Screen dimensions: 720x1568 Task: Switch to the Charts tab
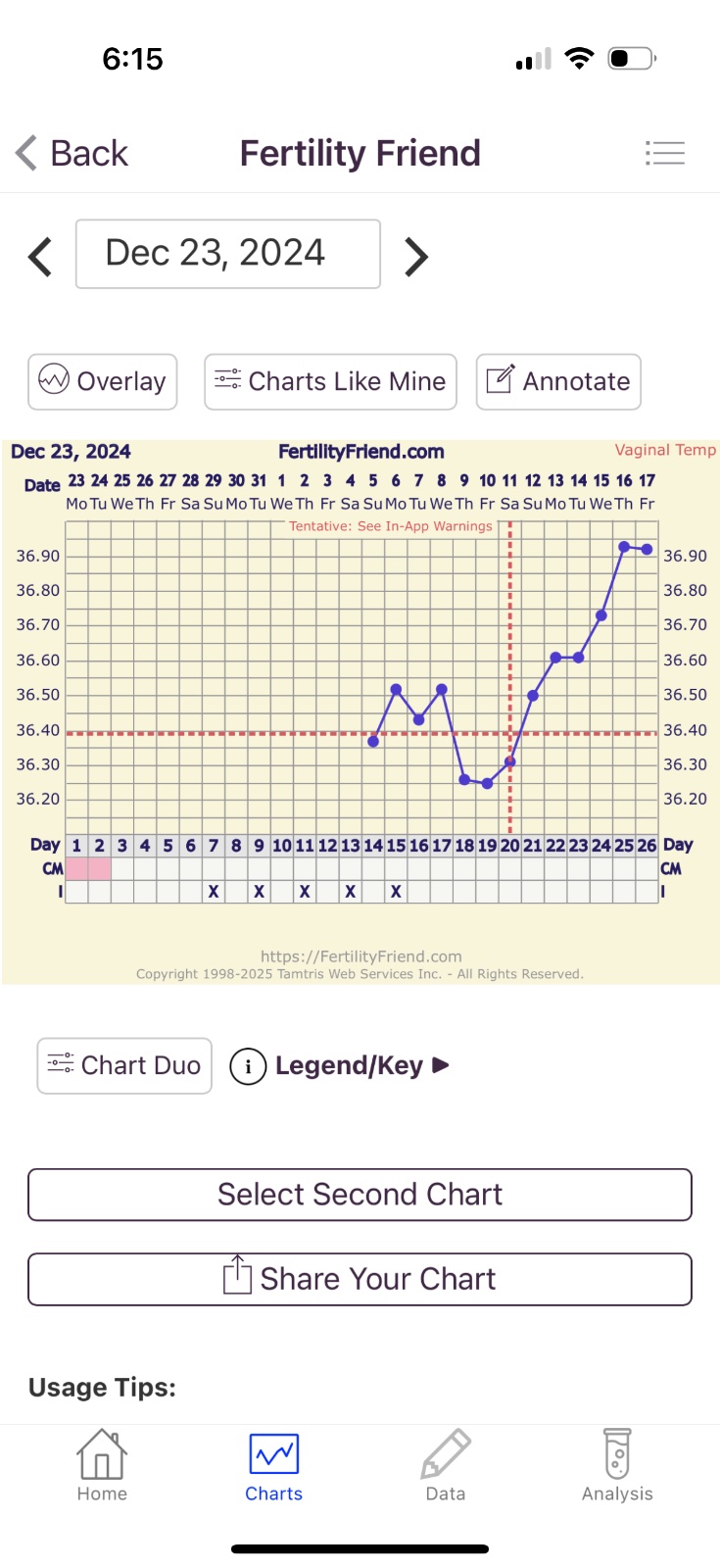point(274,1466)
